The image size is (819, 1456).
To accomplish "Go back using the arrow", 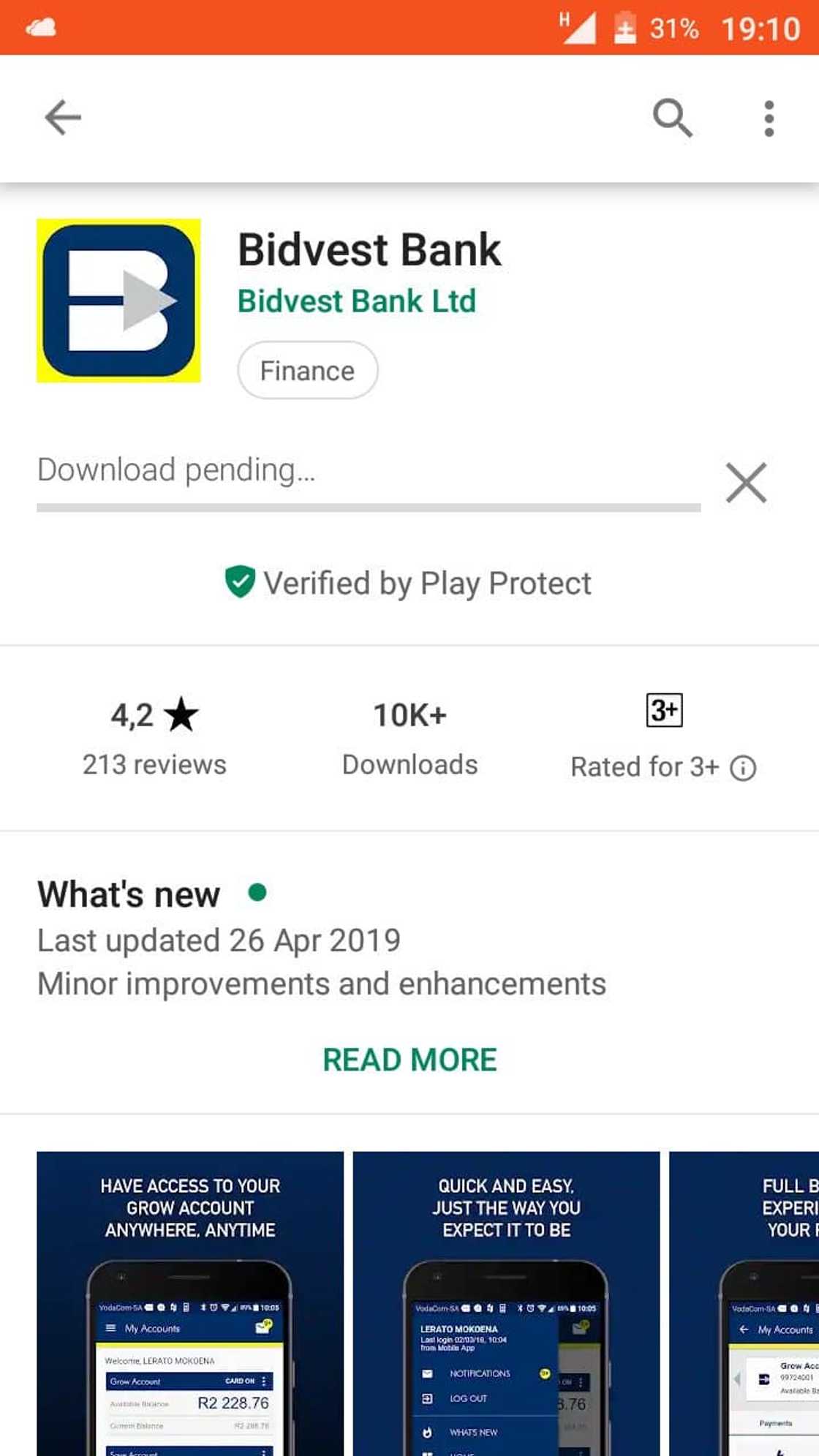I will [63, 118].
